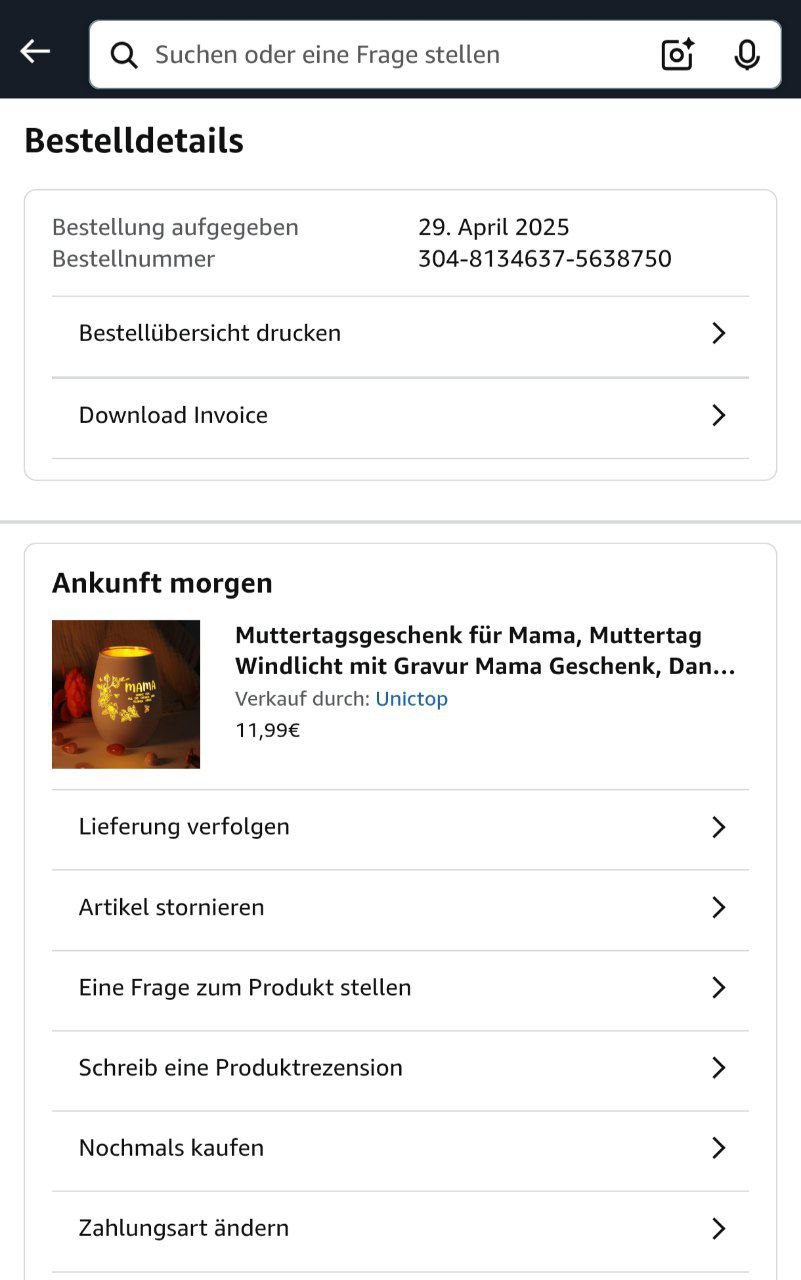Image resolution: width=801 pixels, height=1280 pixels.
Task: Visit the seller Unictop link
Action: click(411, 699)
